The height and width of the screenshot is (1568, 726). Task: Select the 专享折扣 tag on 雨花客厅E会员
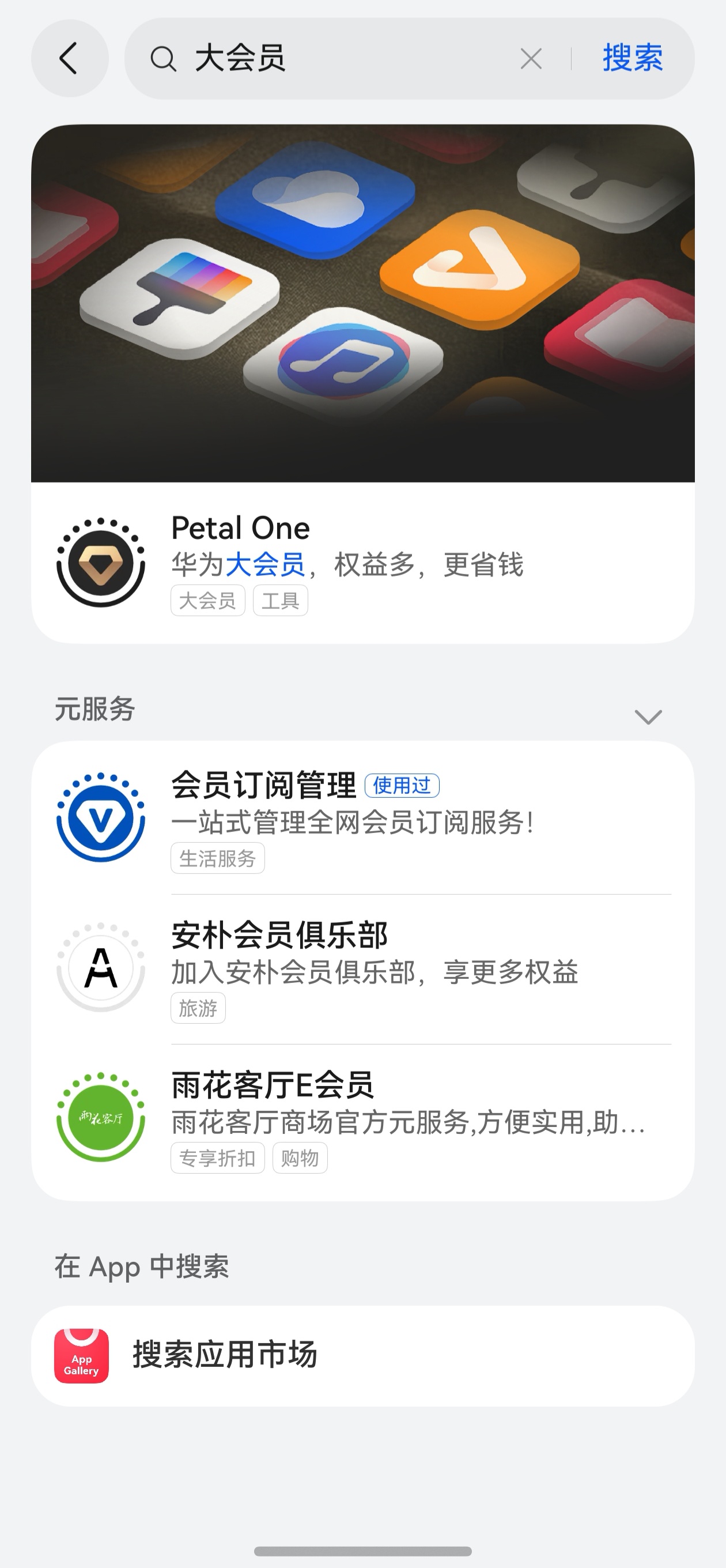(218, 1158)
